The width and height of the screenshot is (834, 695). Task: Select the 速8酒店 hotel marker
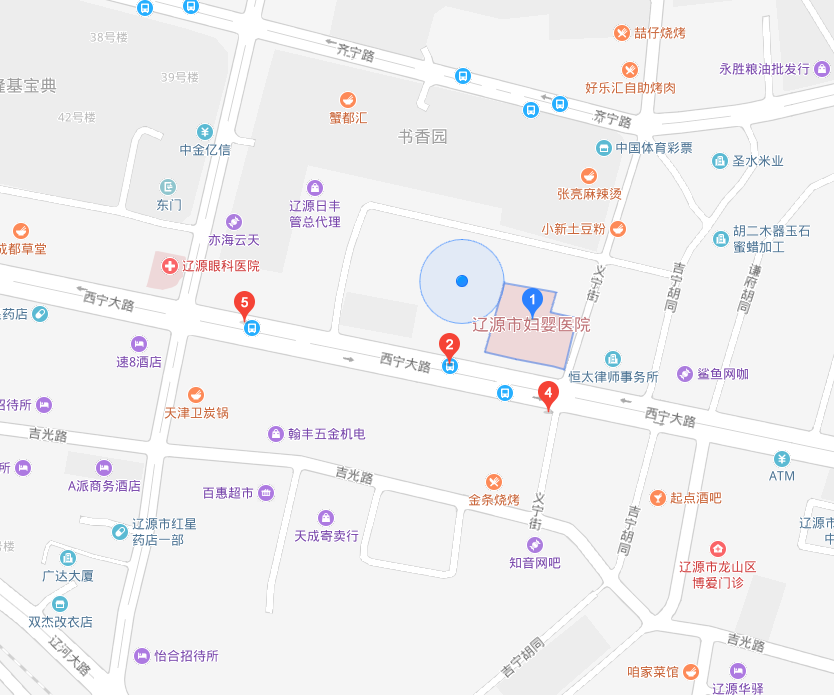(x=138, y=343)
